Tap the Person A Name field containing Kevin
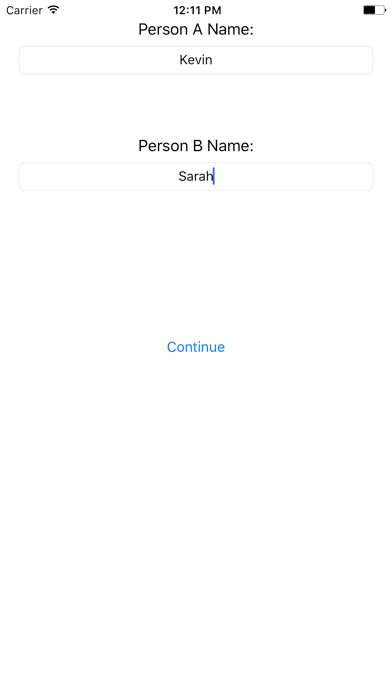392x696 pixels. tap(196, 60)
